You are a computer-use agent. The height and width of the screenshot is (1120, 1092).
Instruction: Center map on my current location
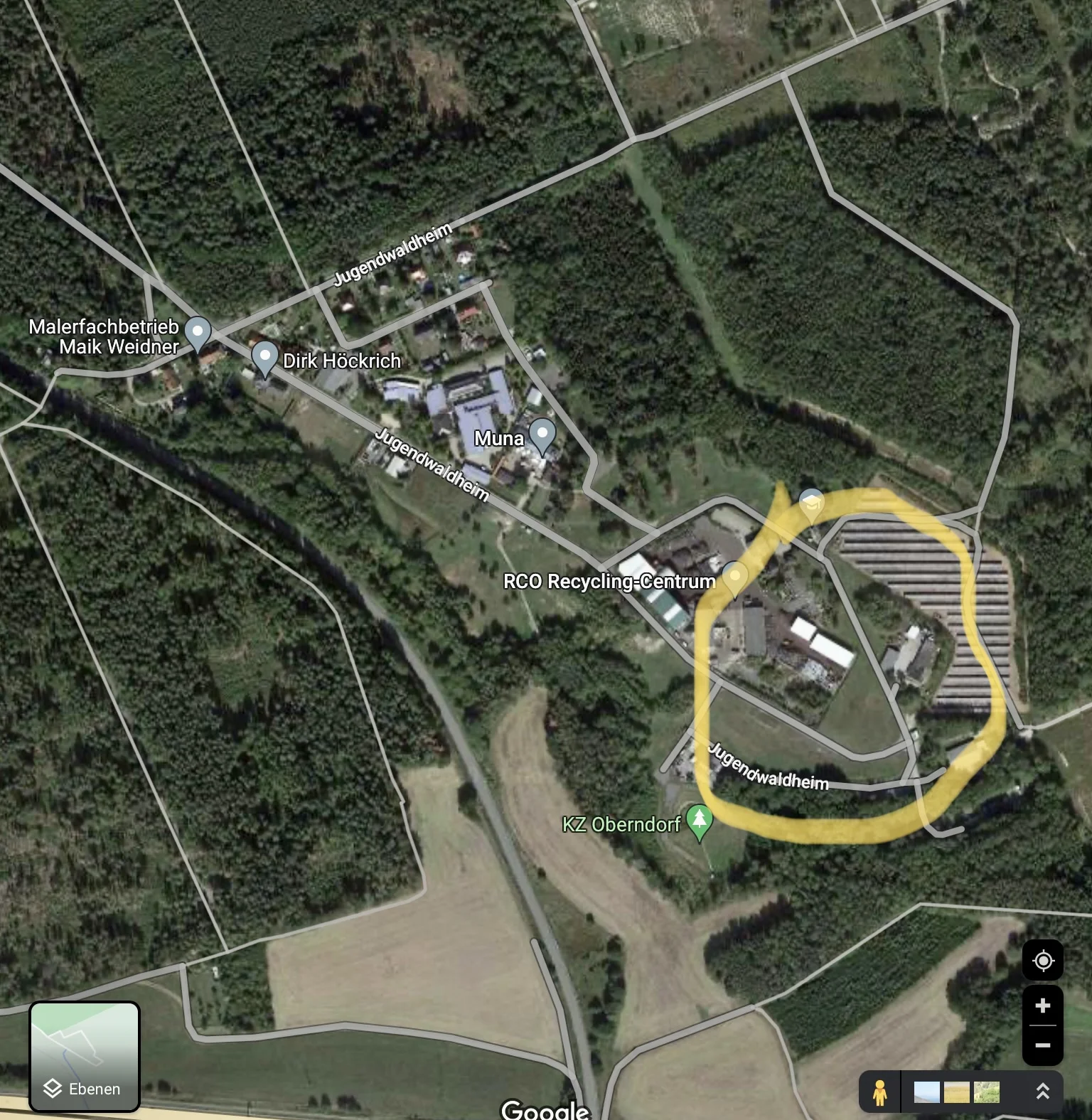pyautogui.click(x=1042, y=961)
